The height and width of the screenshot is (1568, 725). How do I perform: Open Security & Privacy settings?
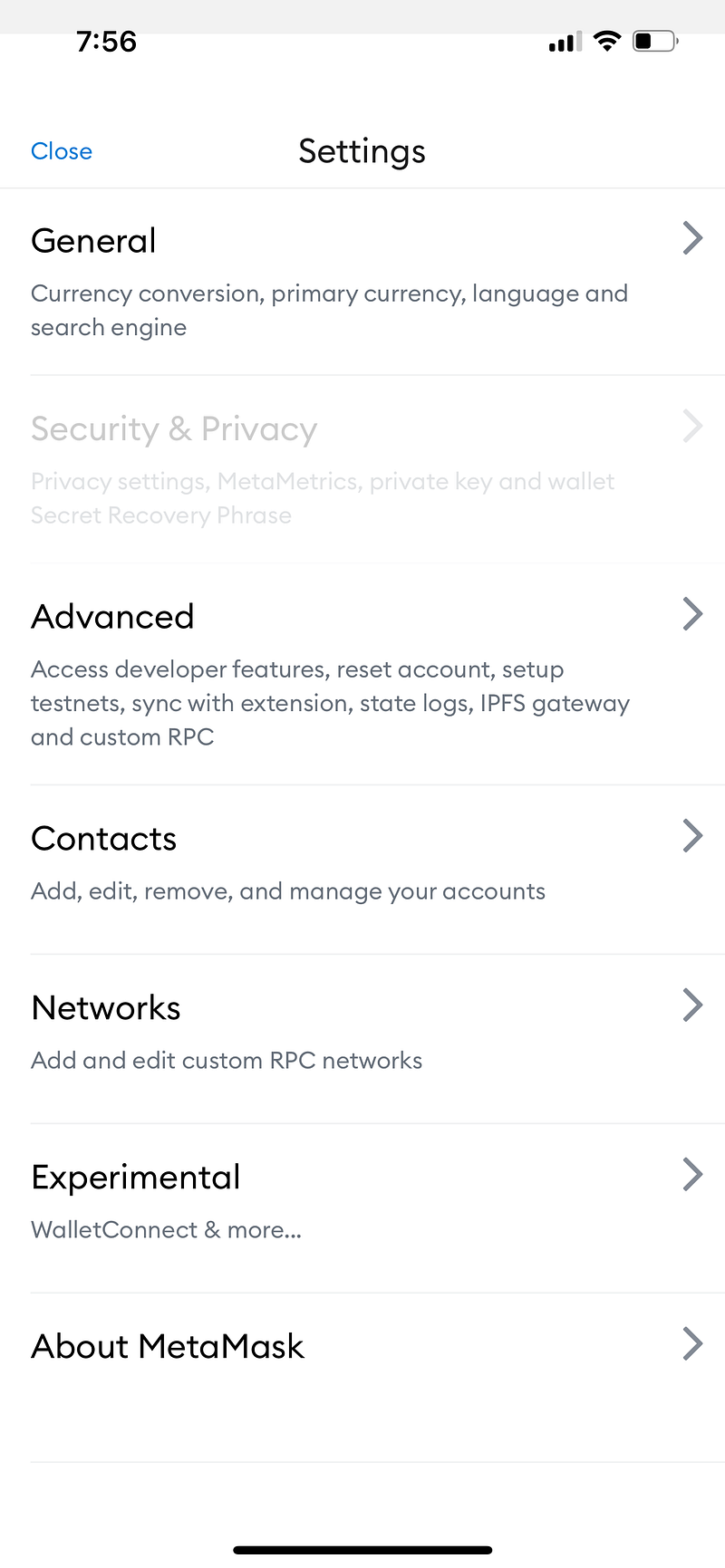[362, 469]
